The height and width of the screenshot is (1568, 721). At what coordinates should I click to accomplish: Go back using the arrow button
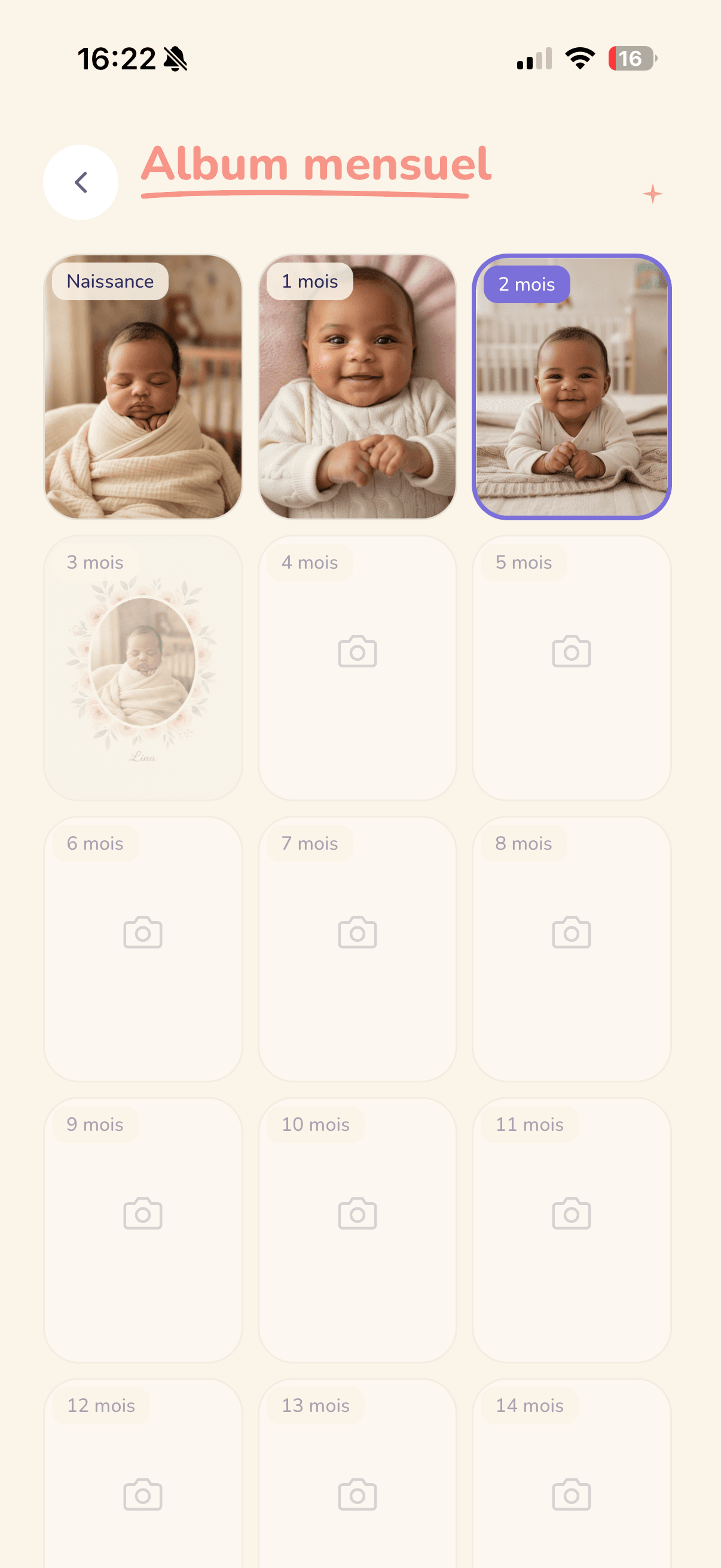pos(80,182)
